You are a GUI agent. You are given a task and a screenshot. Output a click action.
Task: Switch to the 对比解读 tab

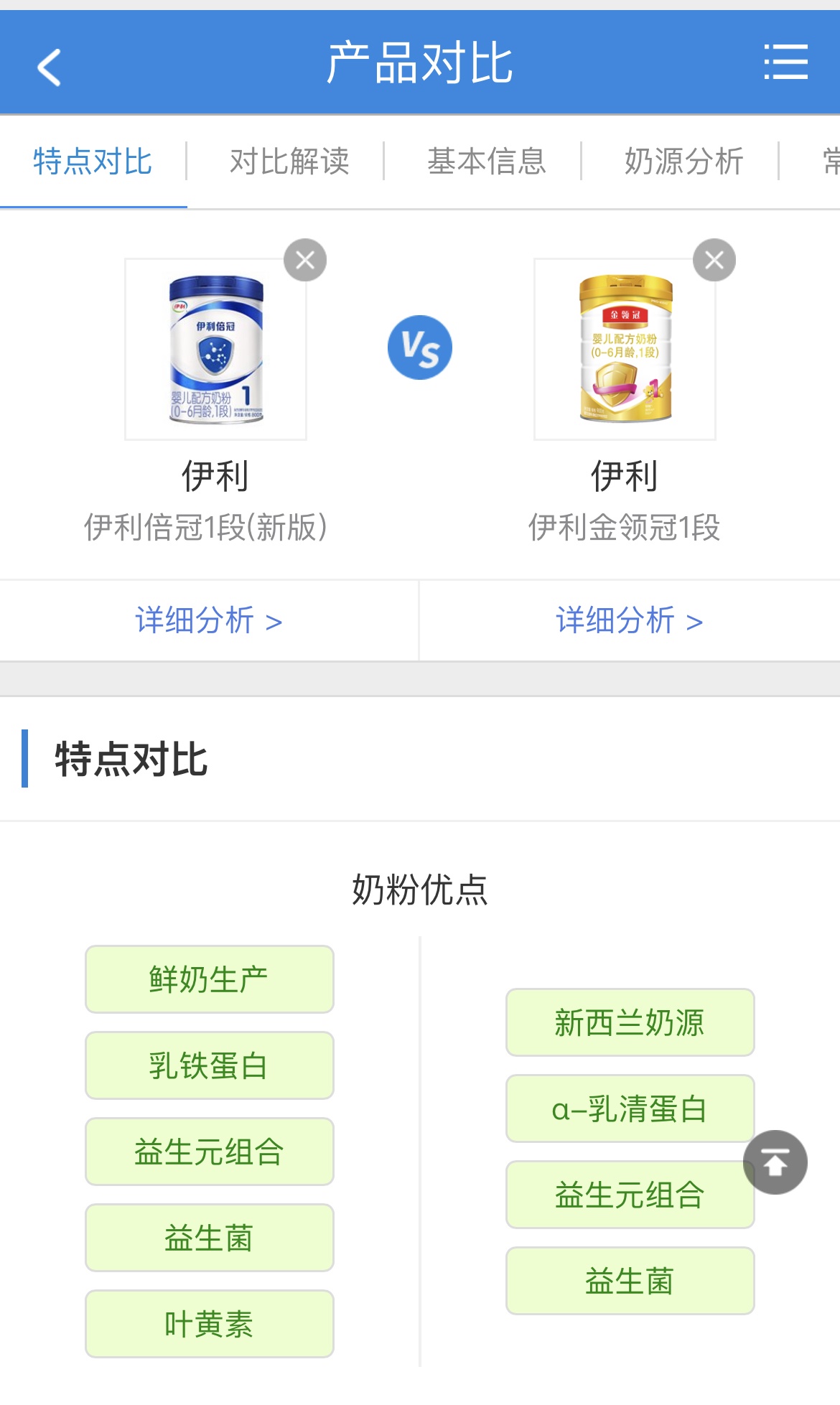289,162
